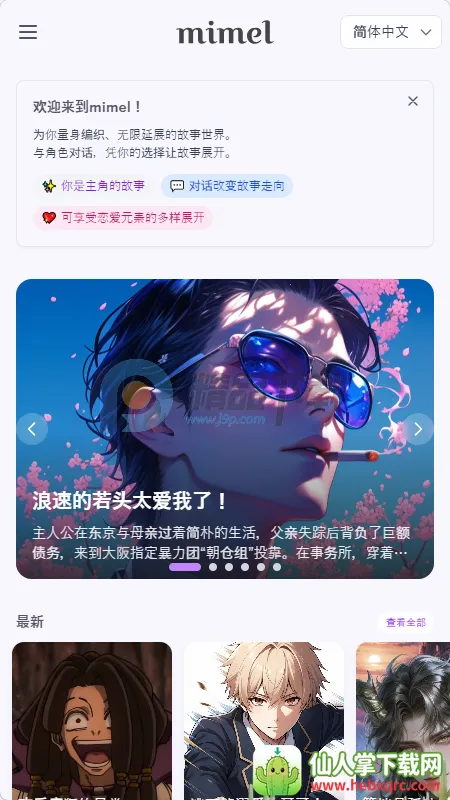Advance to the next carousel slide
The width and height of the screenshot is (450, 800).
418,429
